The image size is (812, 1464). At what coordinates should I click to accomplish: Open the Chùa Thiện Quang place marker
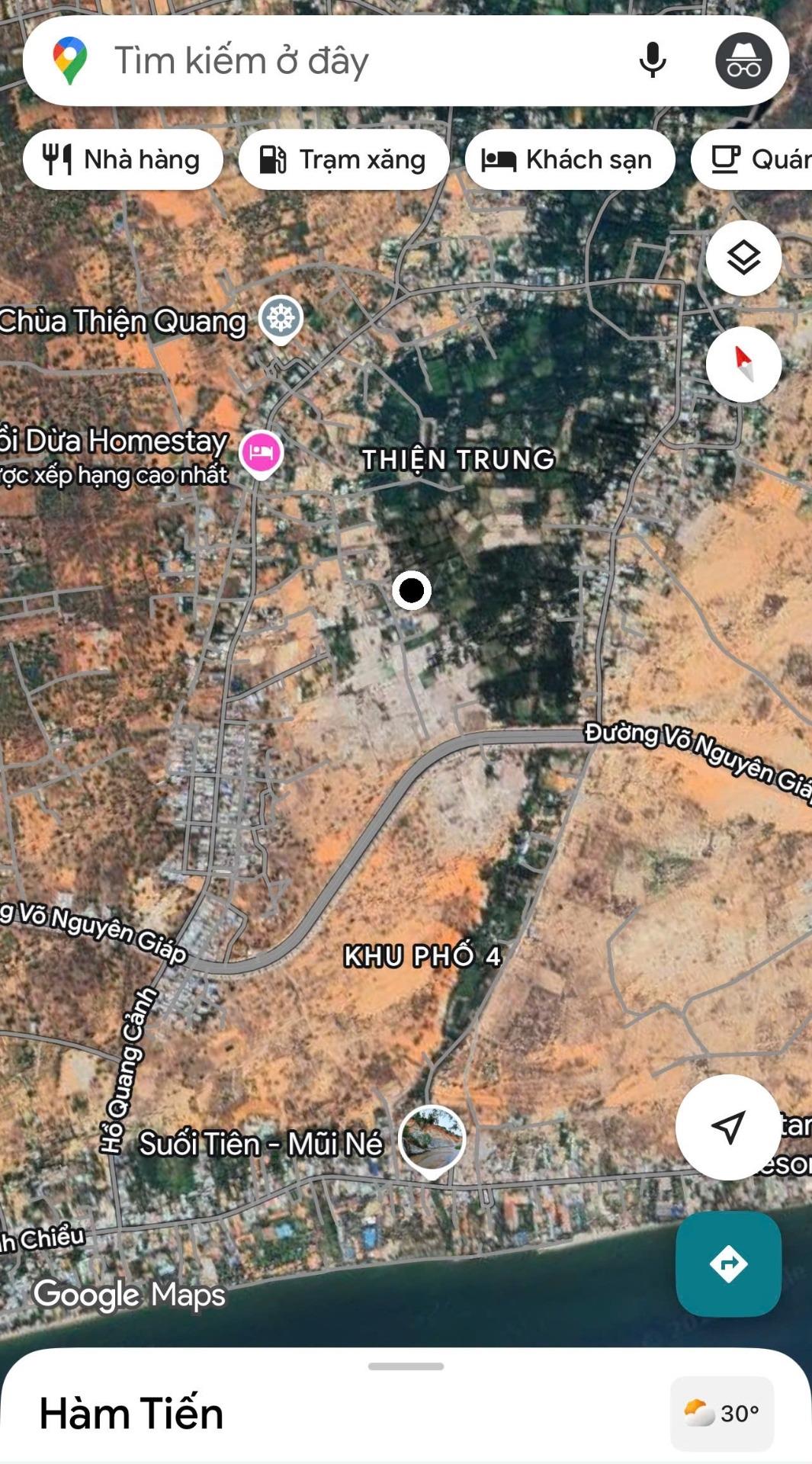click(x=281, y=318)
